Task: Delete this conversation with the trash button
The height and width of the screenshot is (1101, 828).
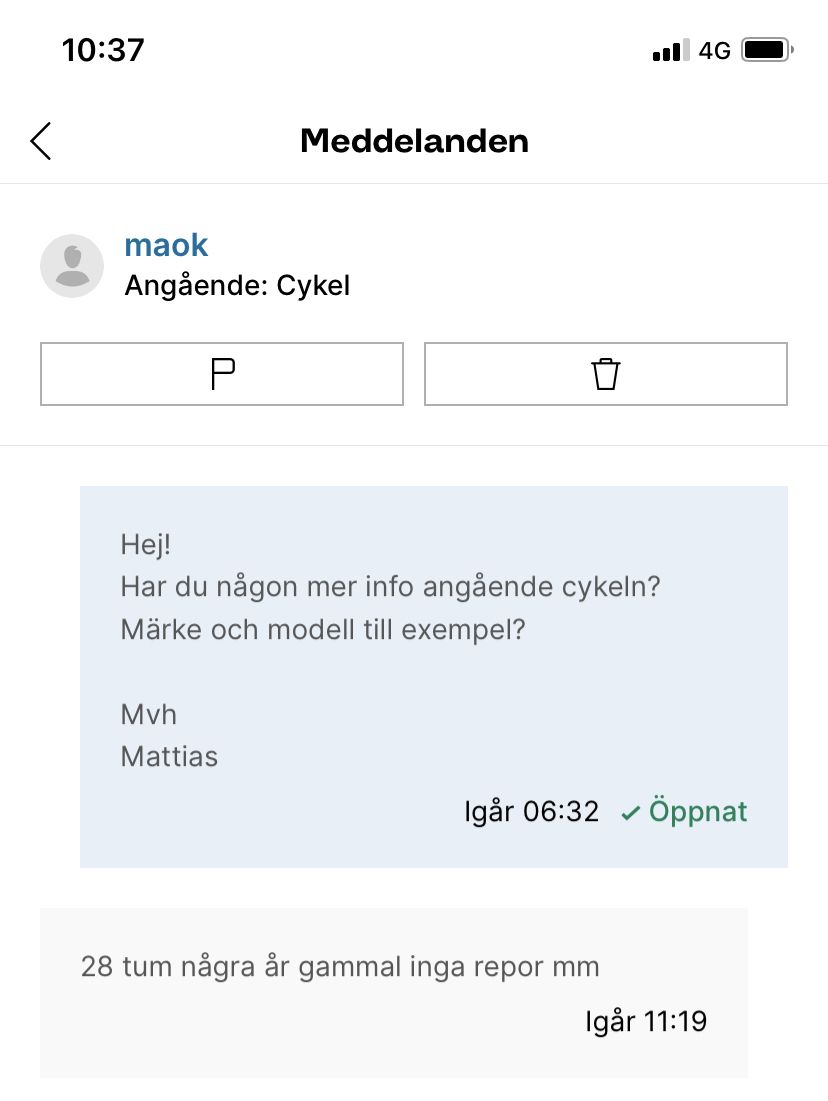Action: [605, 374]
